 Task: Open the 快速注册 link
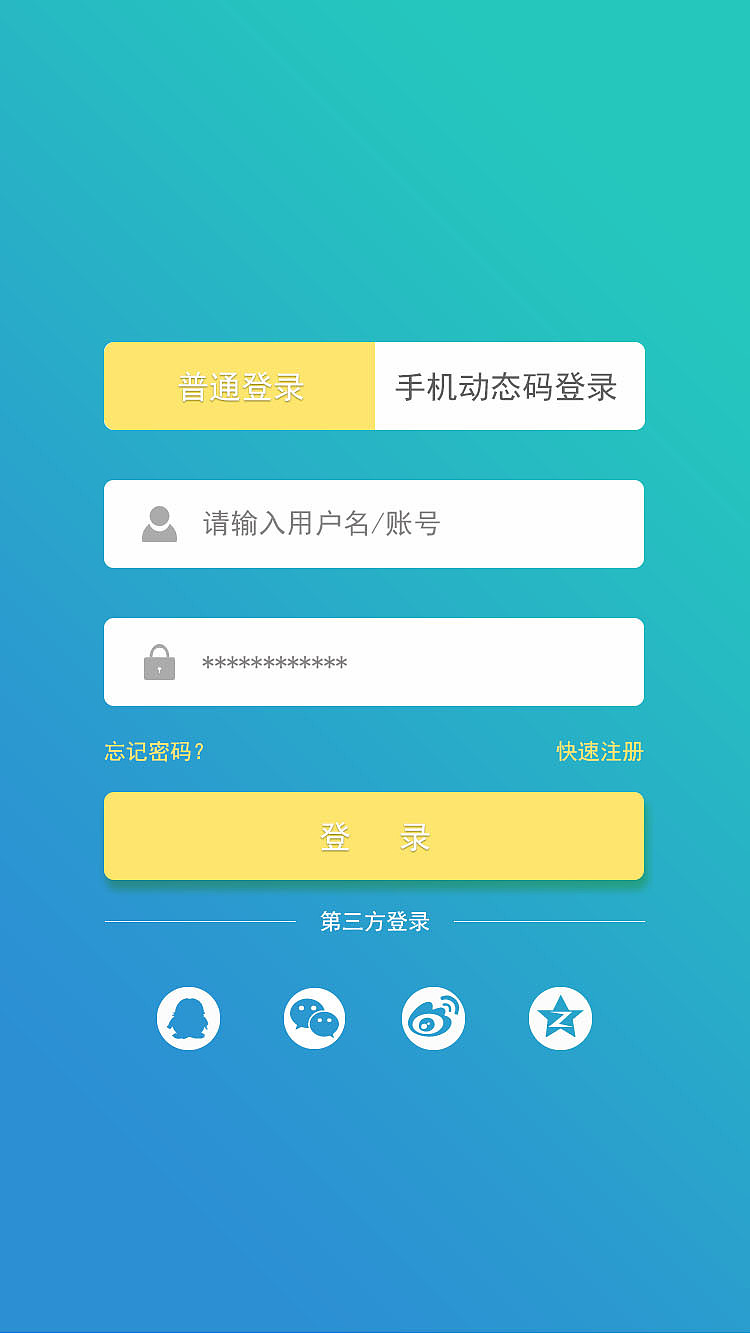pos(600,752)
